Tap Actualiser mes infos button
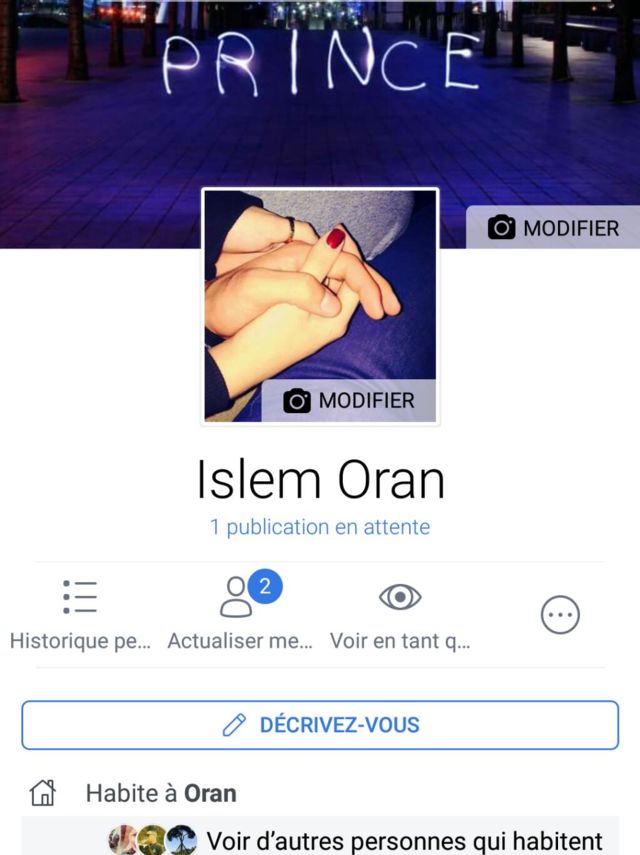Screen dimensions: 640x855 (x=240, y=612)
